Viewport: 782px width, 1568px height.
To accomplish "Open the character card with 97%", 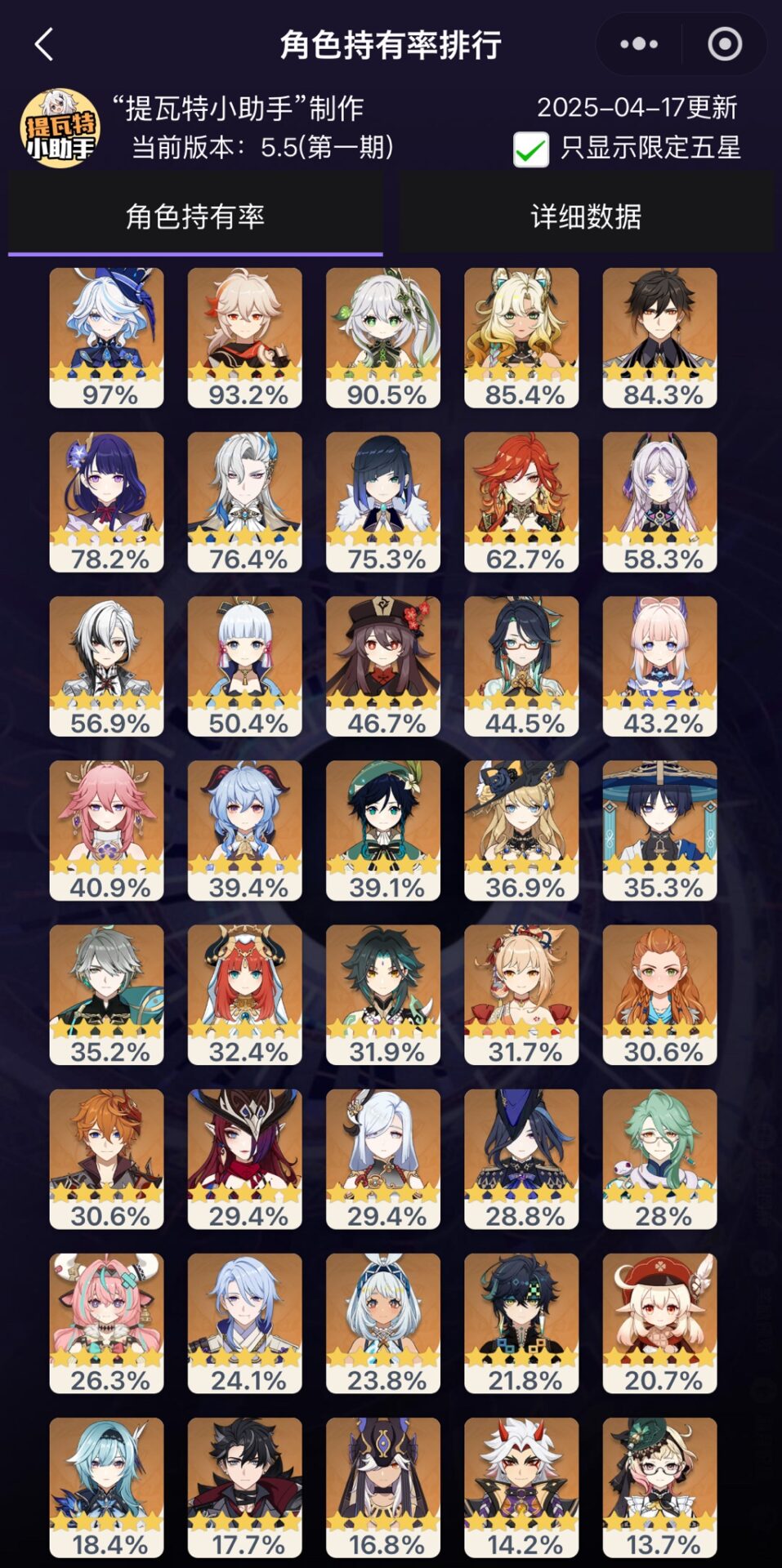I will pos(106,336).
